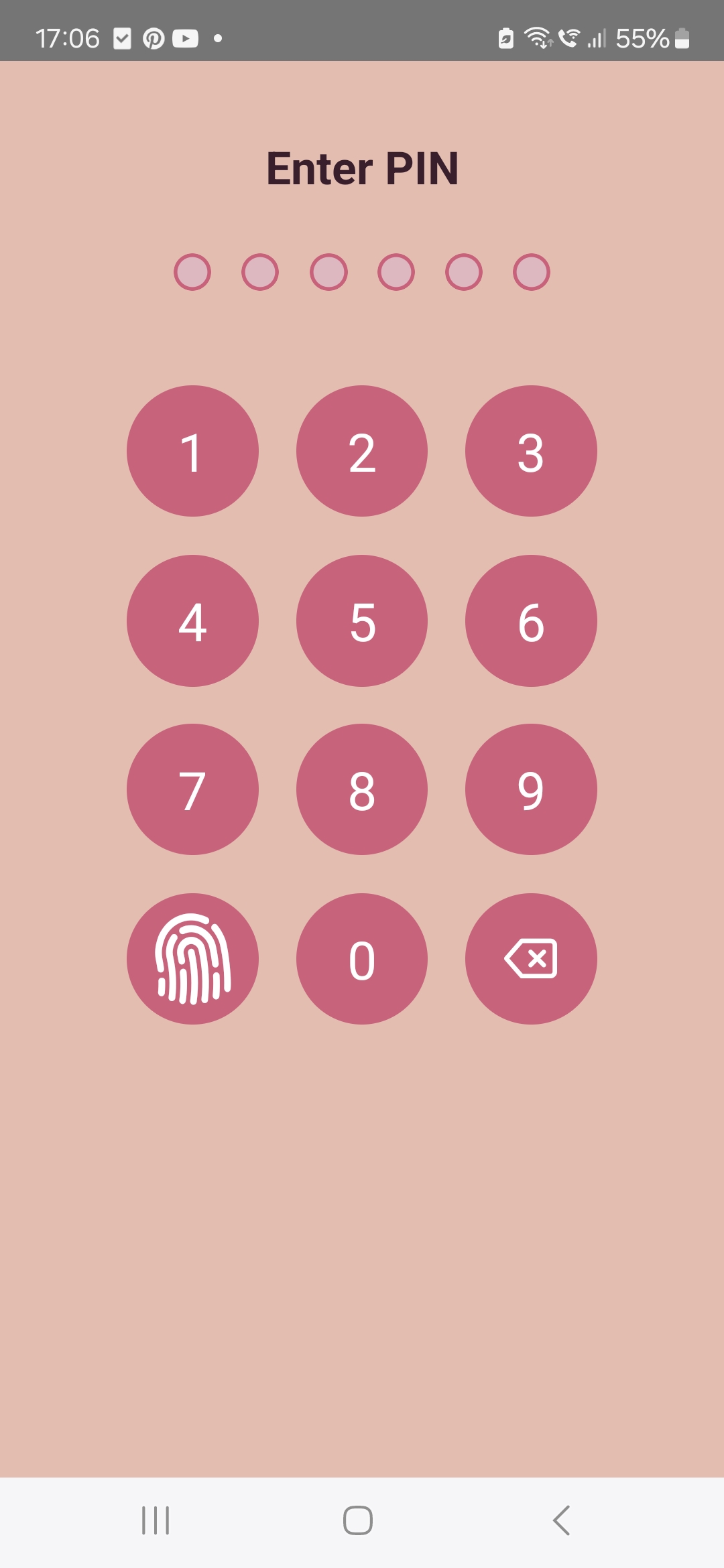Tap the 0 key
Viewport: 724px width, 1568px height.
pos(362,959)
